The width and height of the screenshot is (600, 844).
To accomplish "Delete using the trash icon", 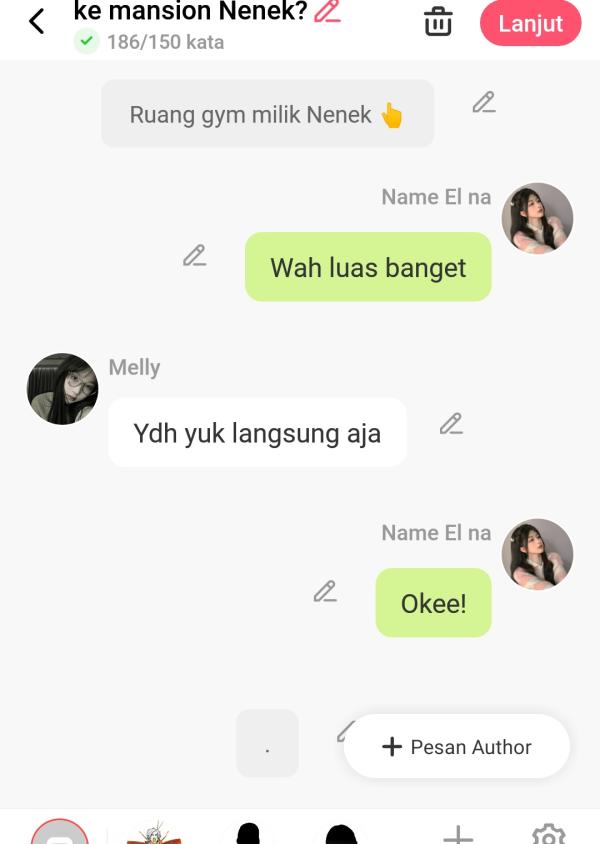I will pos(438,22).
